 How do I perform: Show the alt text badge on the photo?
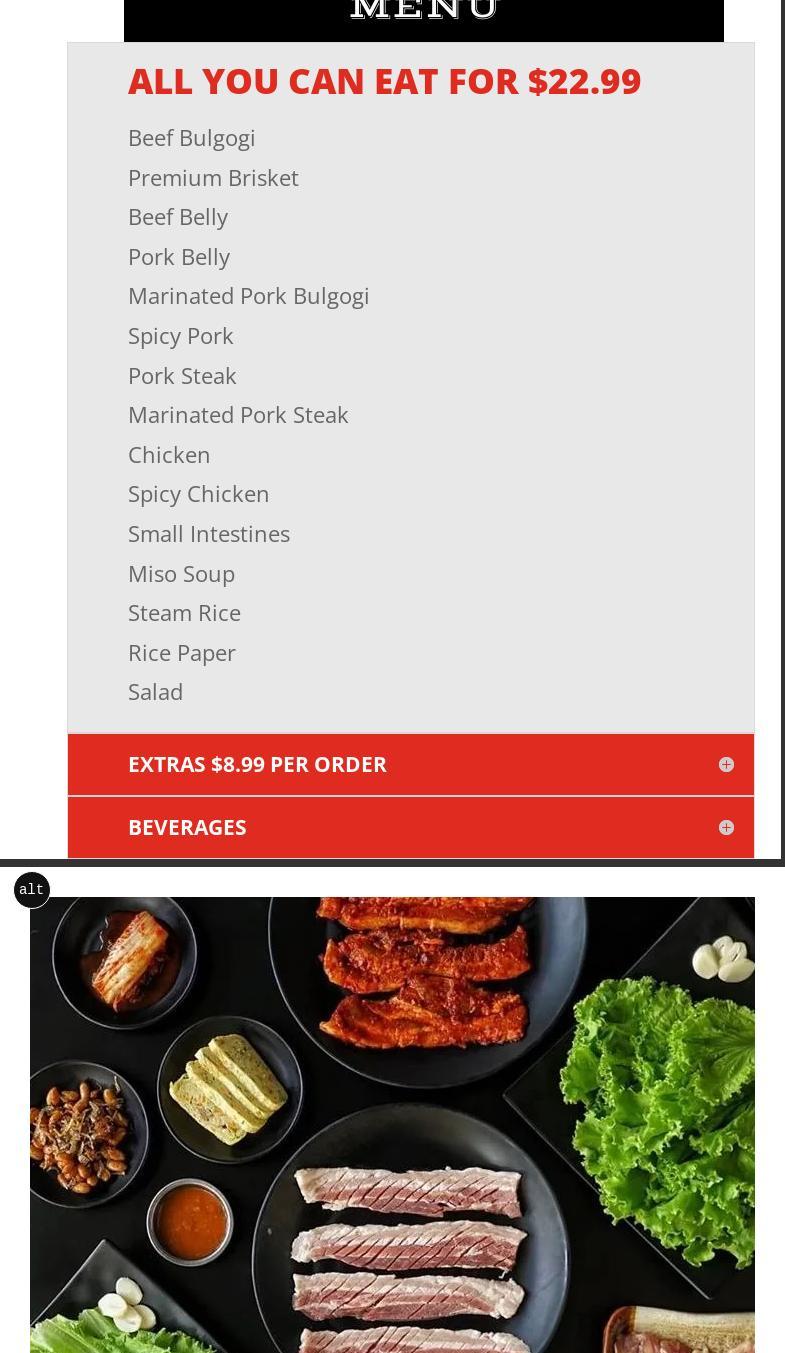coord(32,890)
